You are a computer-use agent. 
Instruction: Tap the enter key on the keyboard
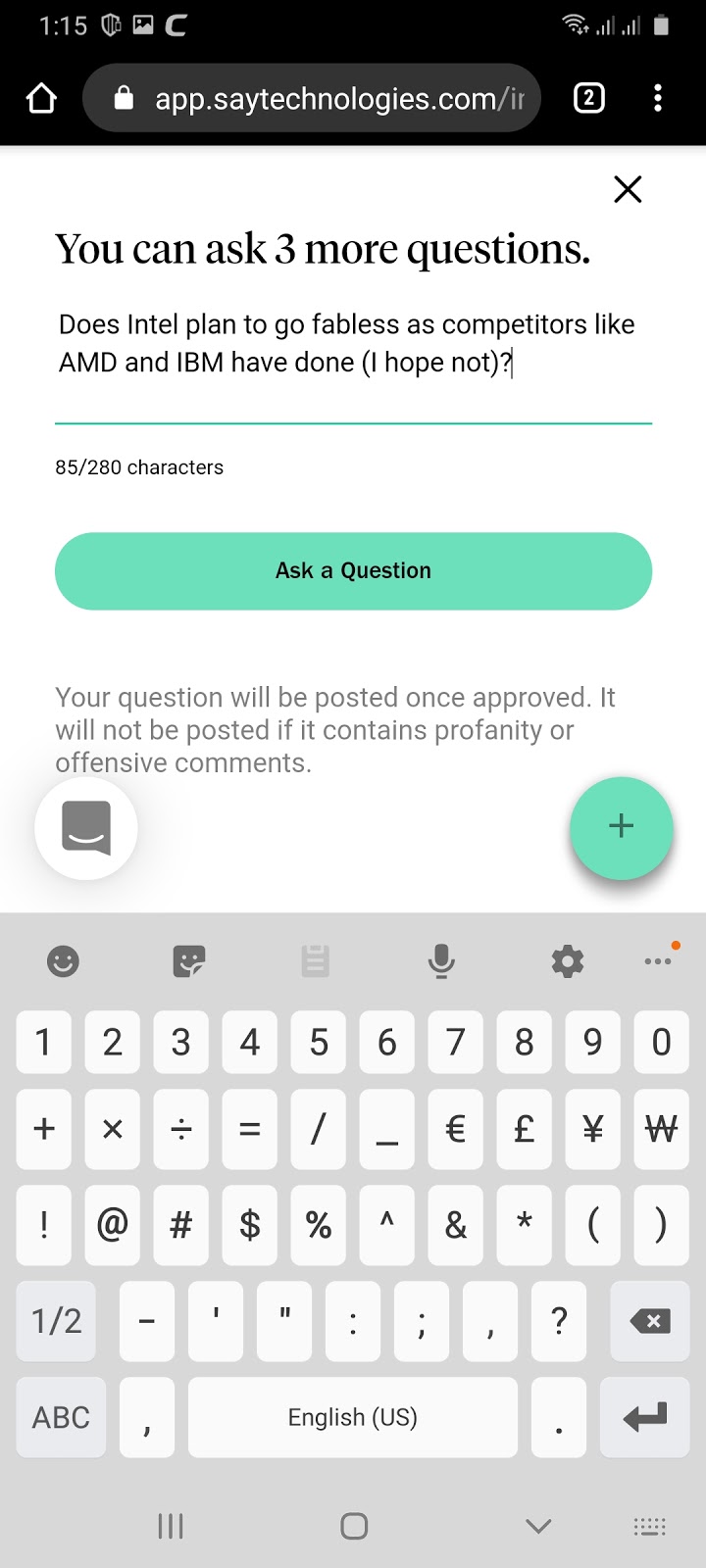(644, 1417)
